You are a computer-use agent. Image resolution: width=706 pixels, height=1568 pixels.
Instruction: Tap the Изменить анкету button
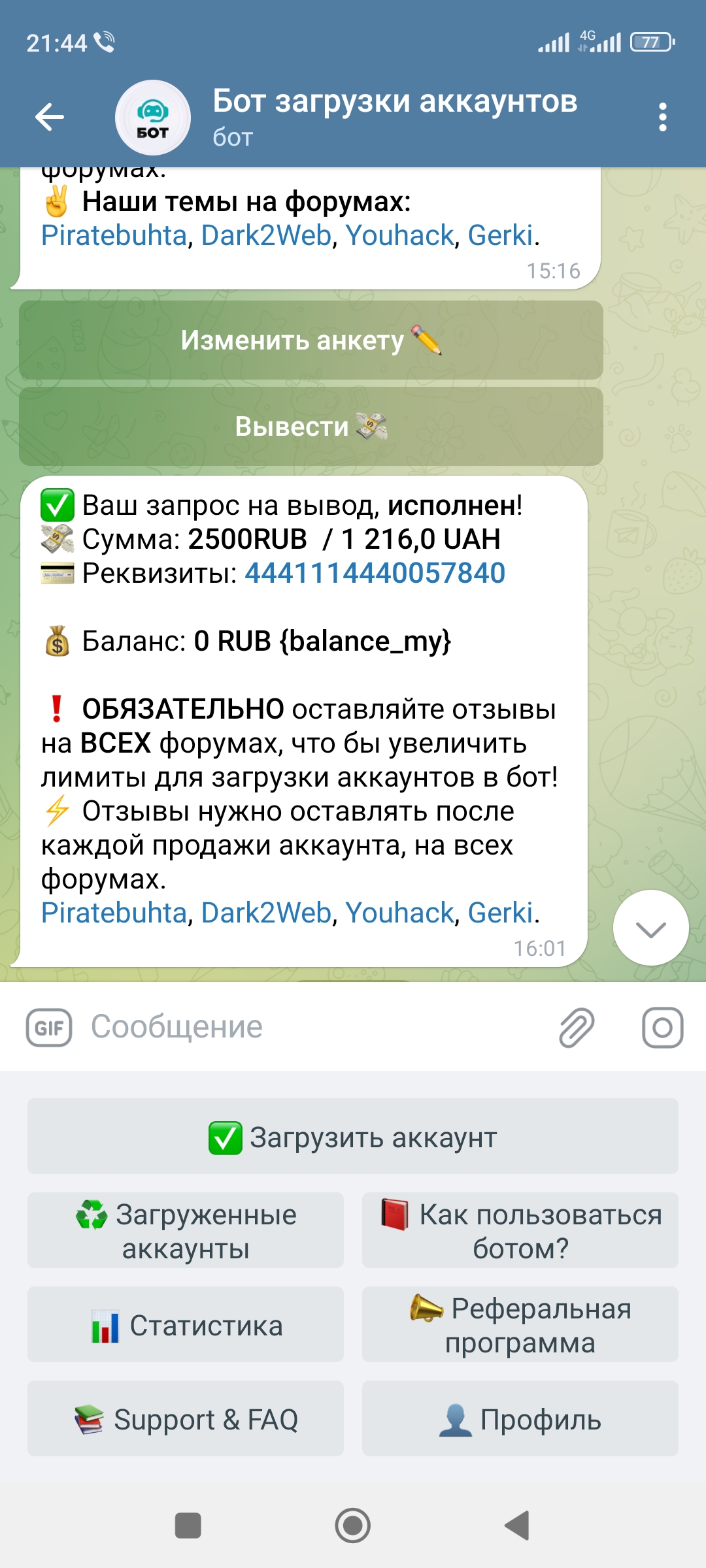pyautogui.click(x=311, y=340)
